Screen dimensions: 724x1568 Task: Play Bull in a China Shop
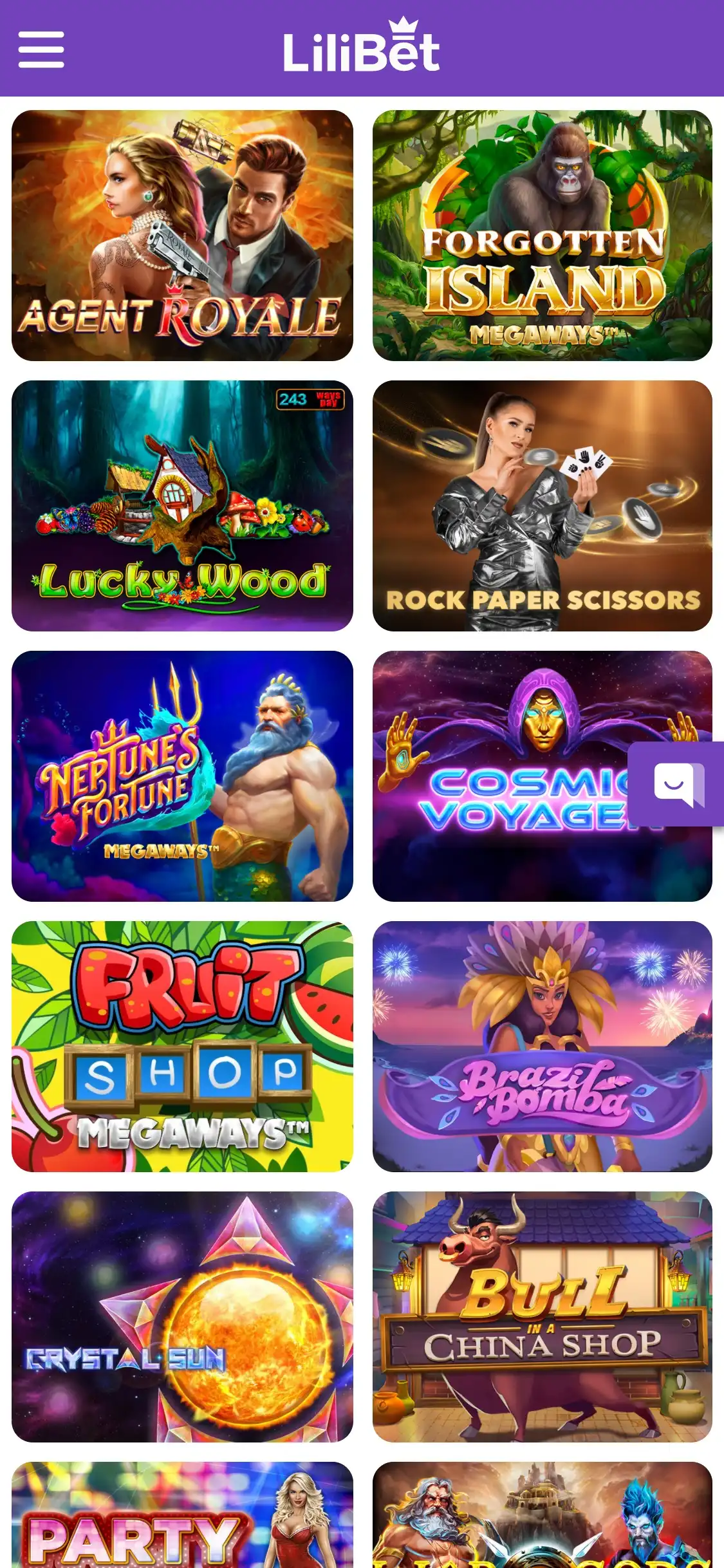tap(542, 1317)
